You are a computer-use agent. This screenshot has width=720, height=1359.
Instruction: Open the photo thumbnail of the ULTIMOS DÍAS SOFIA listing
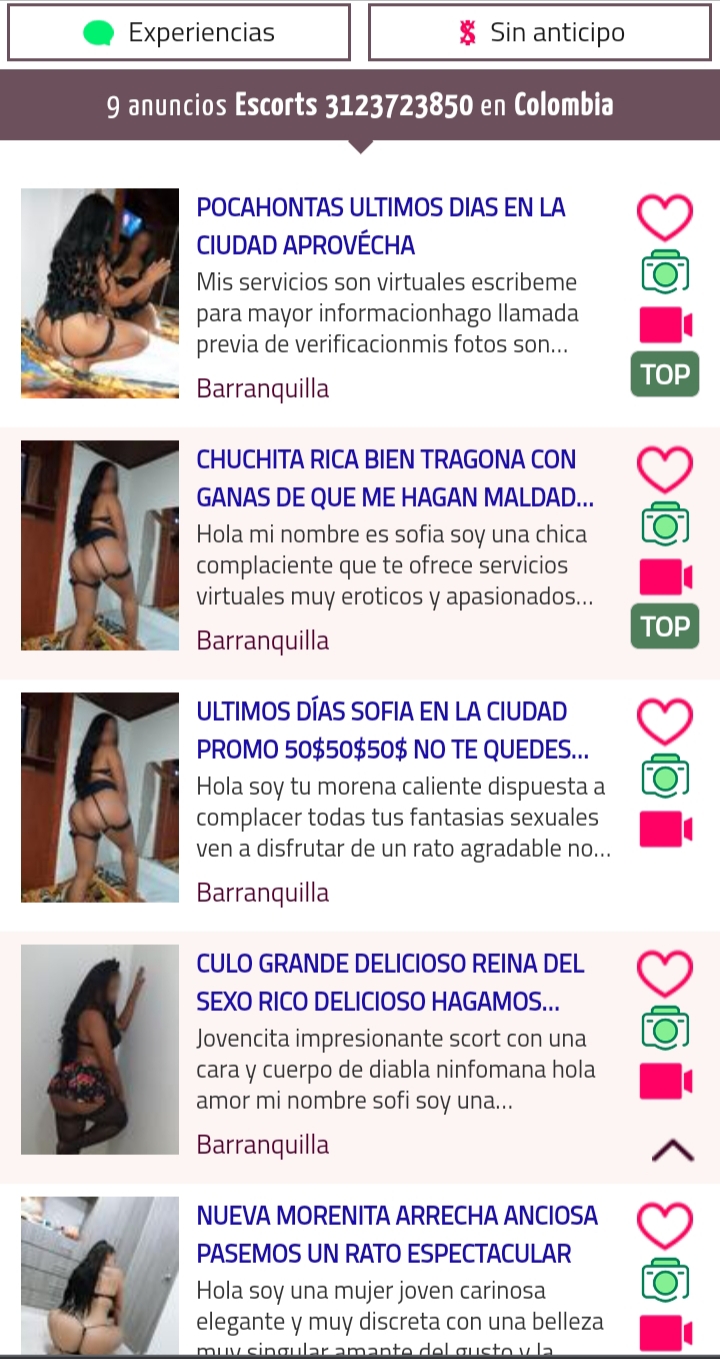pos(100,797)
